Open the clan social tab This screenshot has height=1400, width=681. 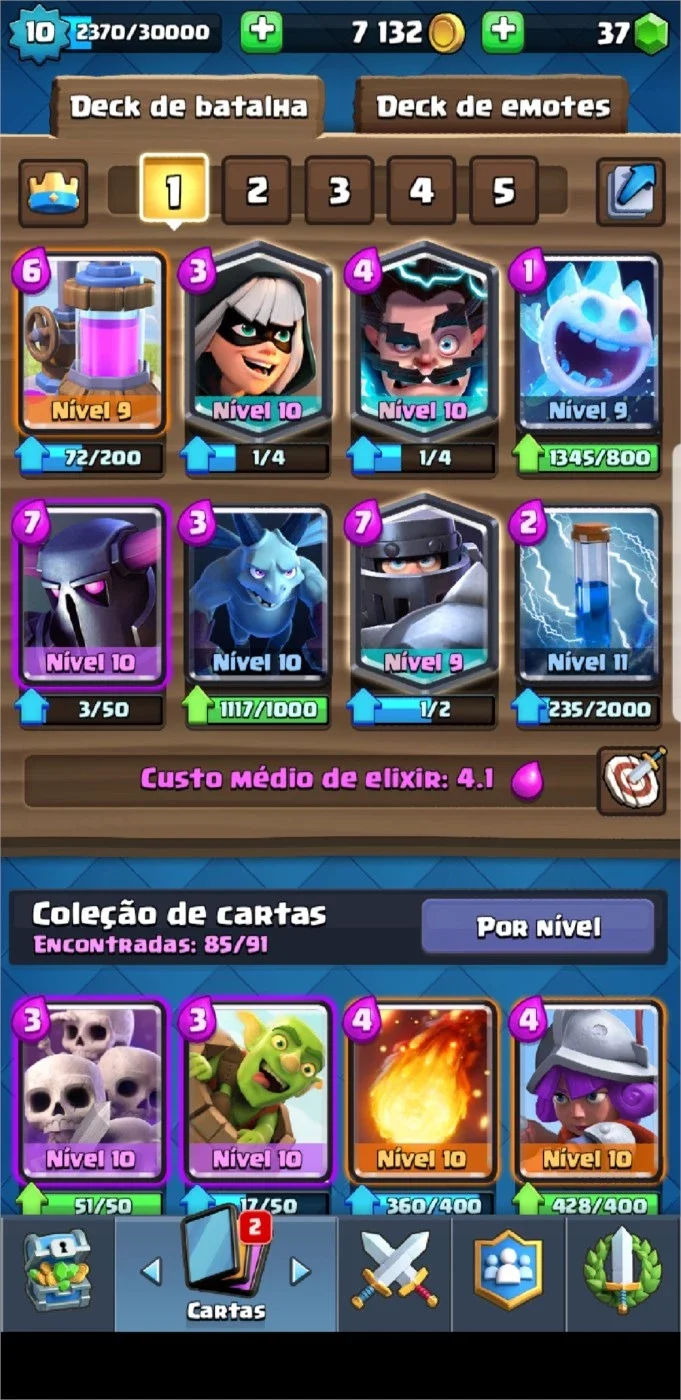pos(508,1271)
